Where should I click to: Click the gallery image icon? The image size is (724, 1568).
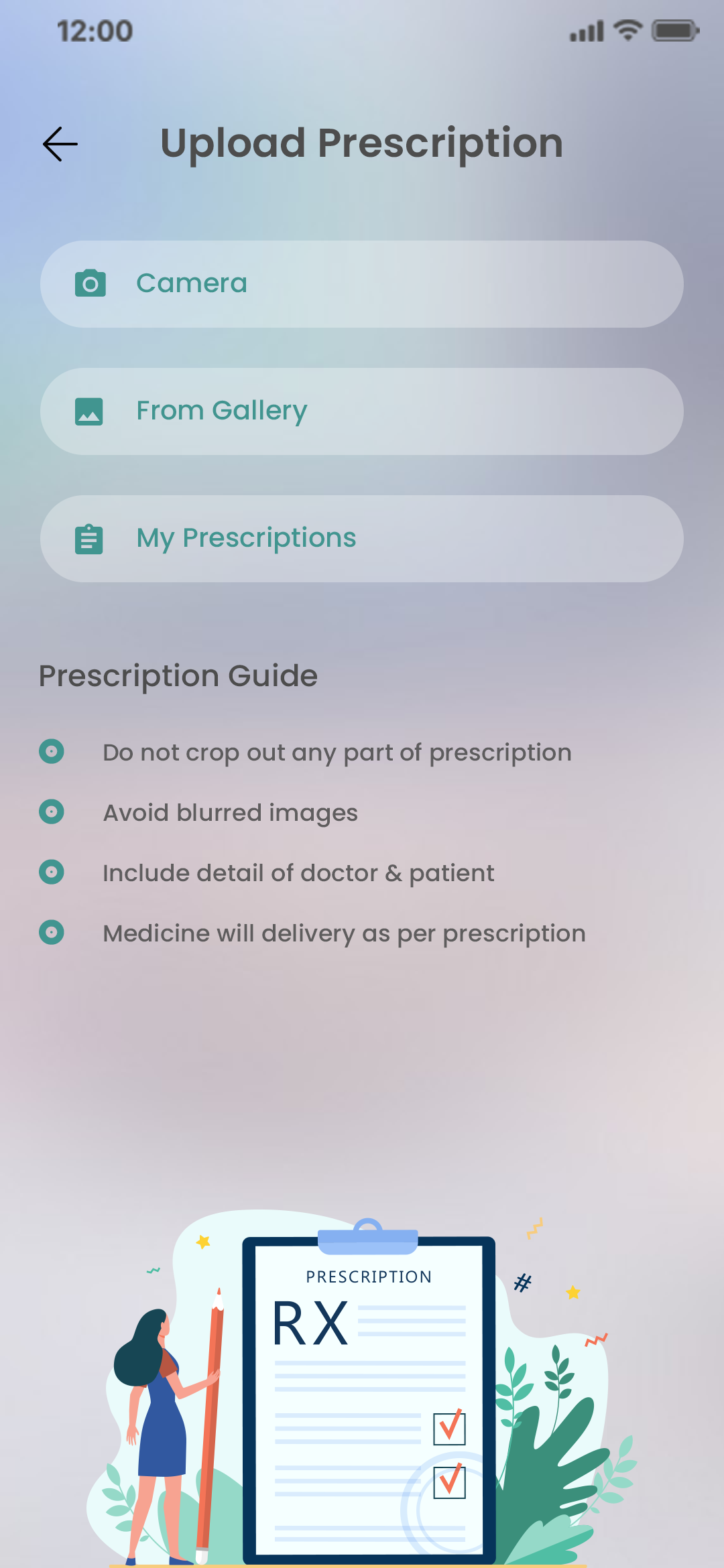click(89, 411)
